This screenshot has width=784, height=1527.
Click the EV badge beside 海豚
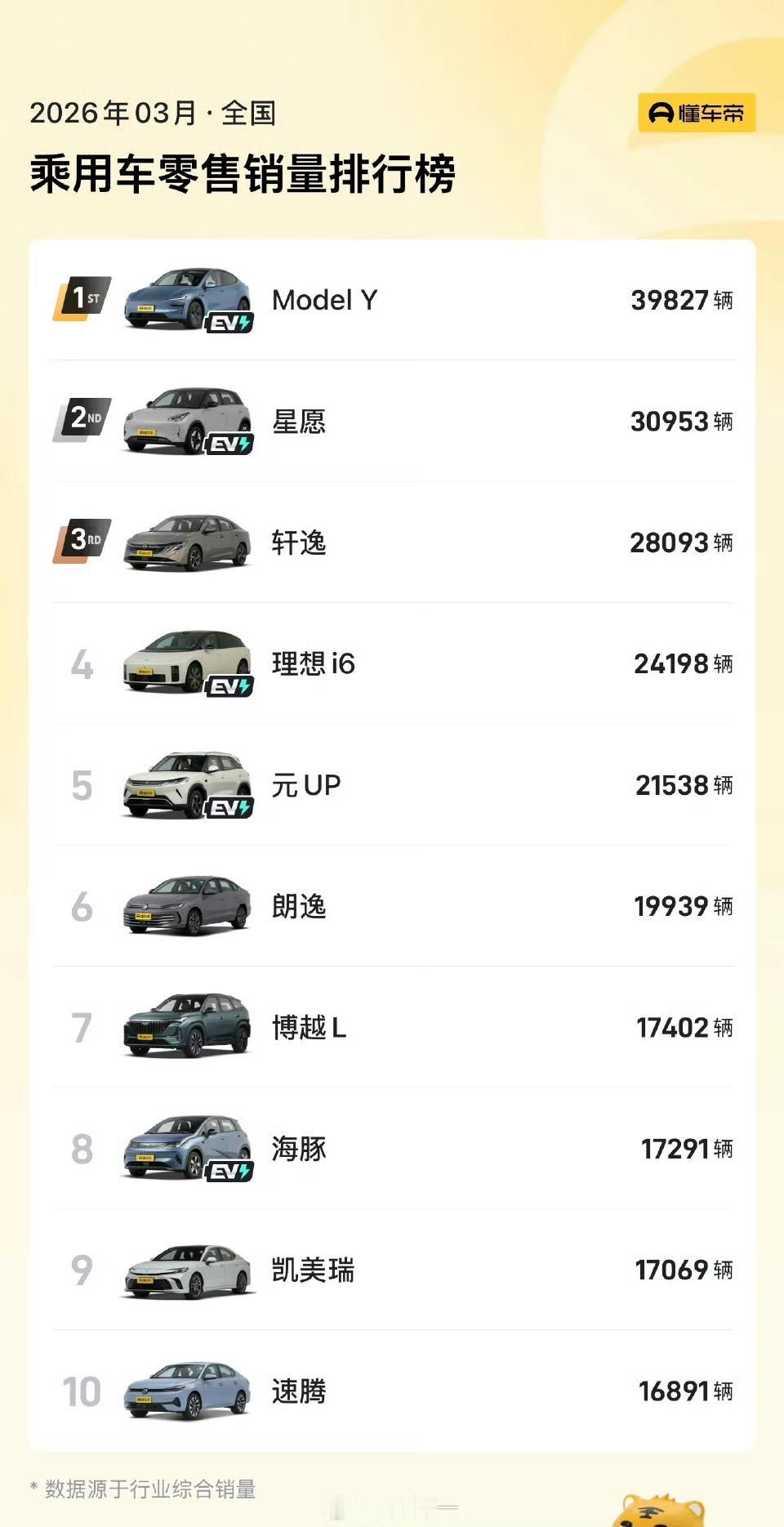coord(231,1172)
